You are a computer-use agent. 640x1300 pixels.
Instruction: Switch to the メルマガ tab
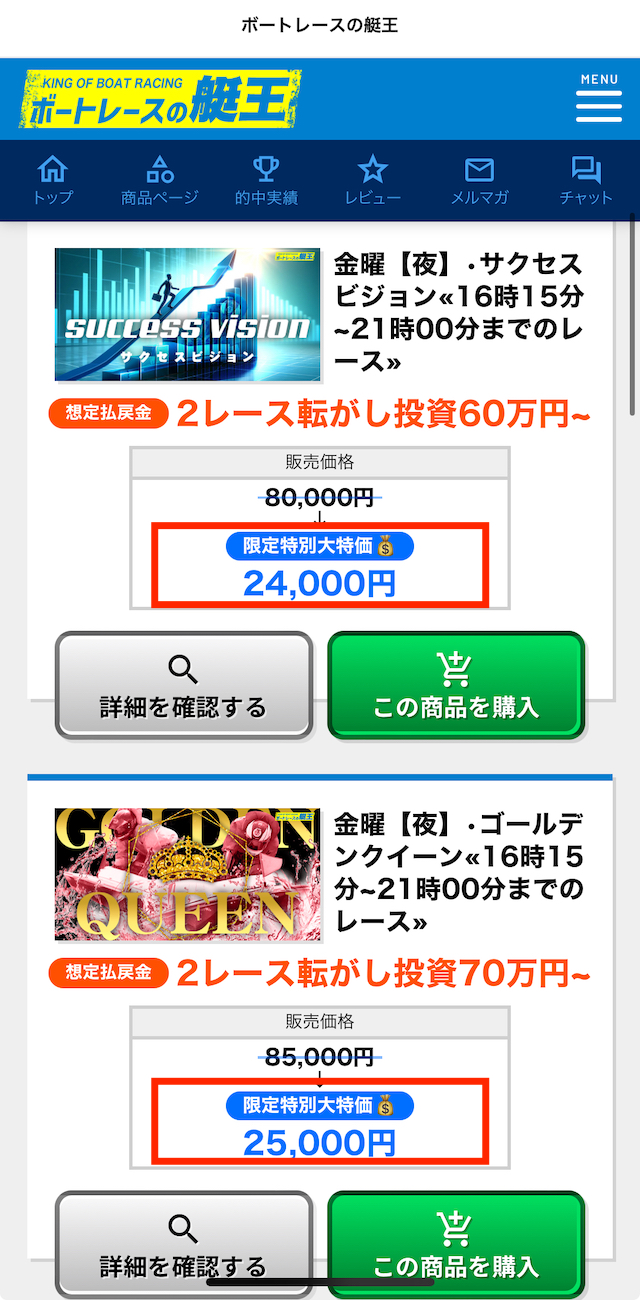pos(480,181)
